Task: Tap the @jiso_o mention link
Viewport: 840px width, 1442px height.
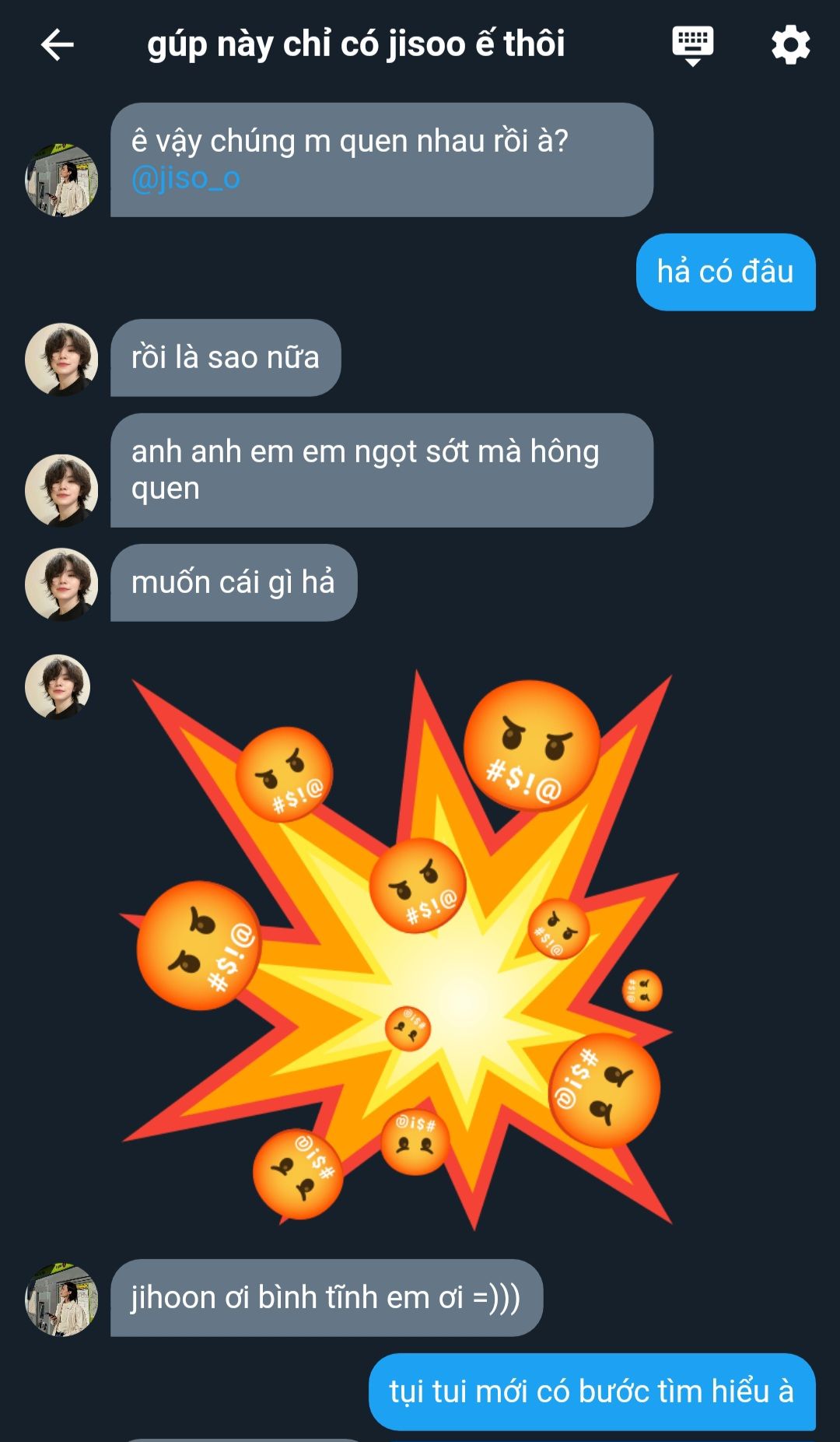Action: tap(186, 178)
